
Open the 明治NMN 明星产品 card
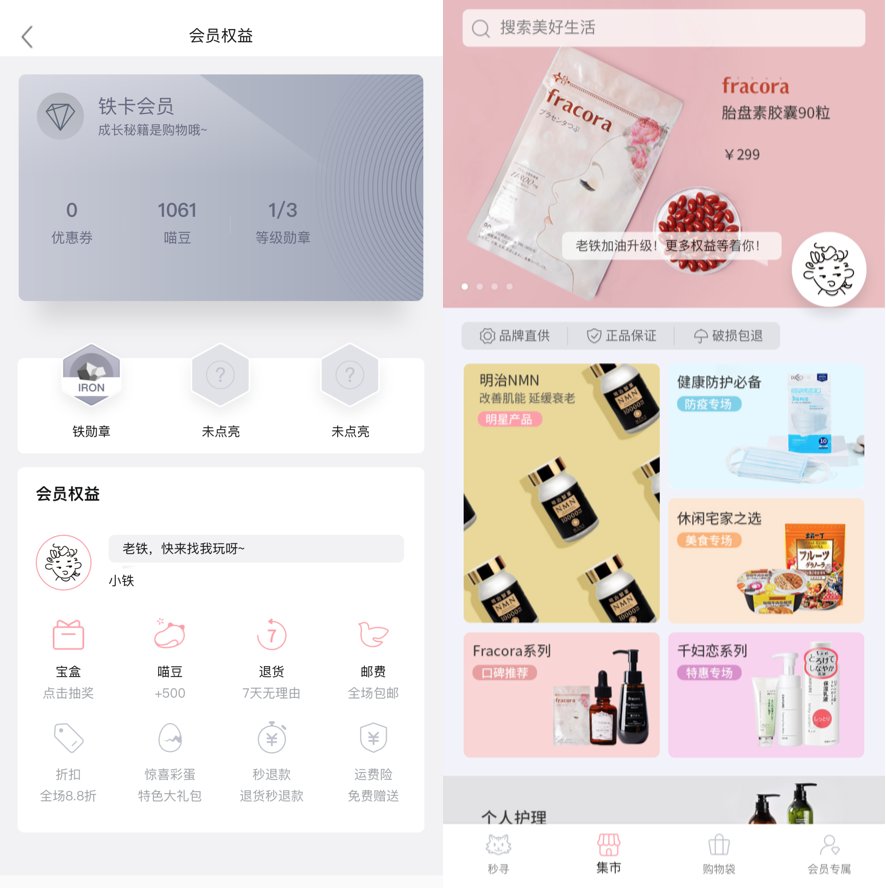pos(561,493)
